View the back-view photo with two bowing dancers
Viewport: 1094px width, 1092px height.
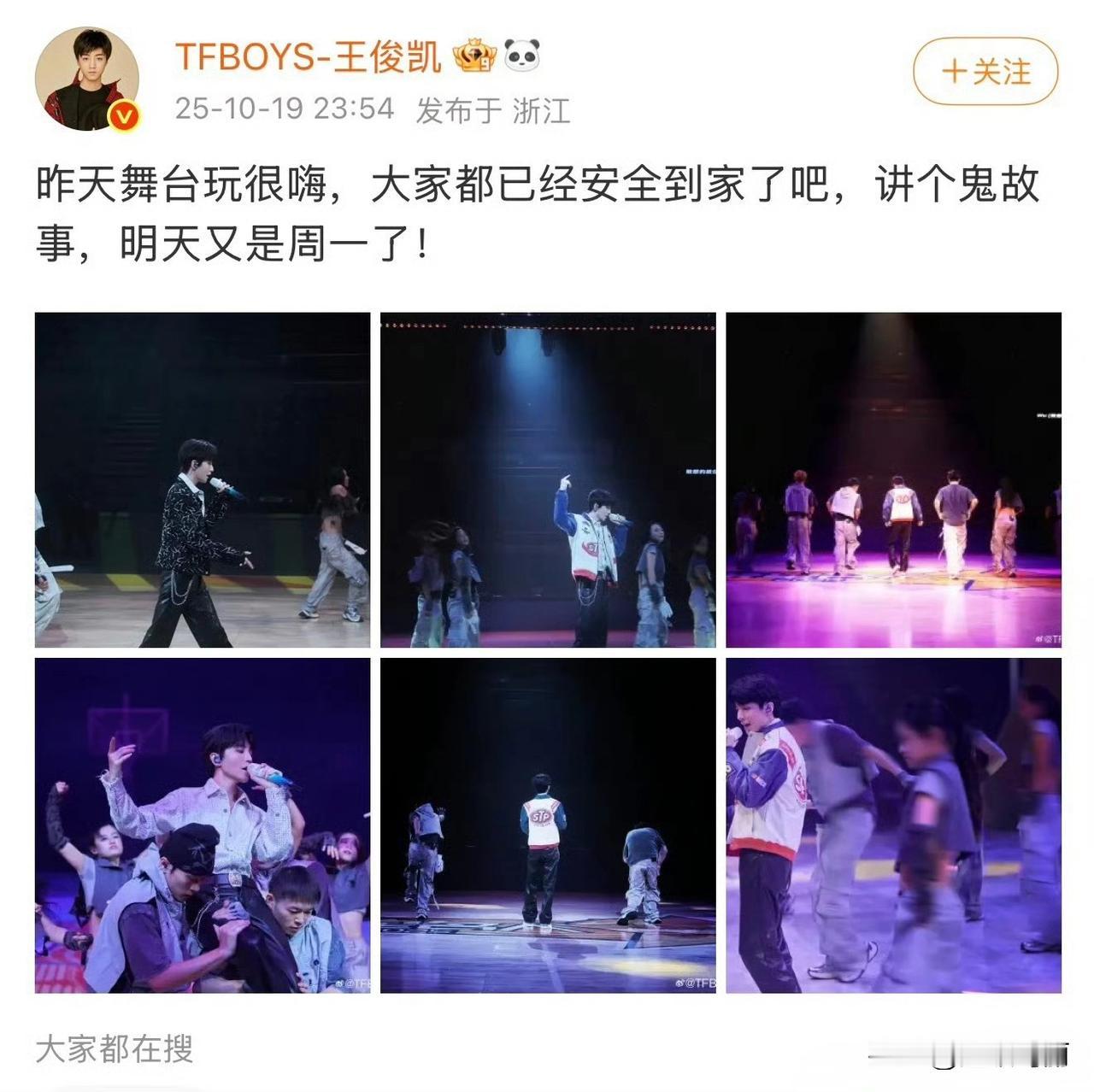[x=548, y=825]
